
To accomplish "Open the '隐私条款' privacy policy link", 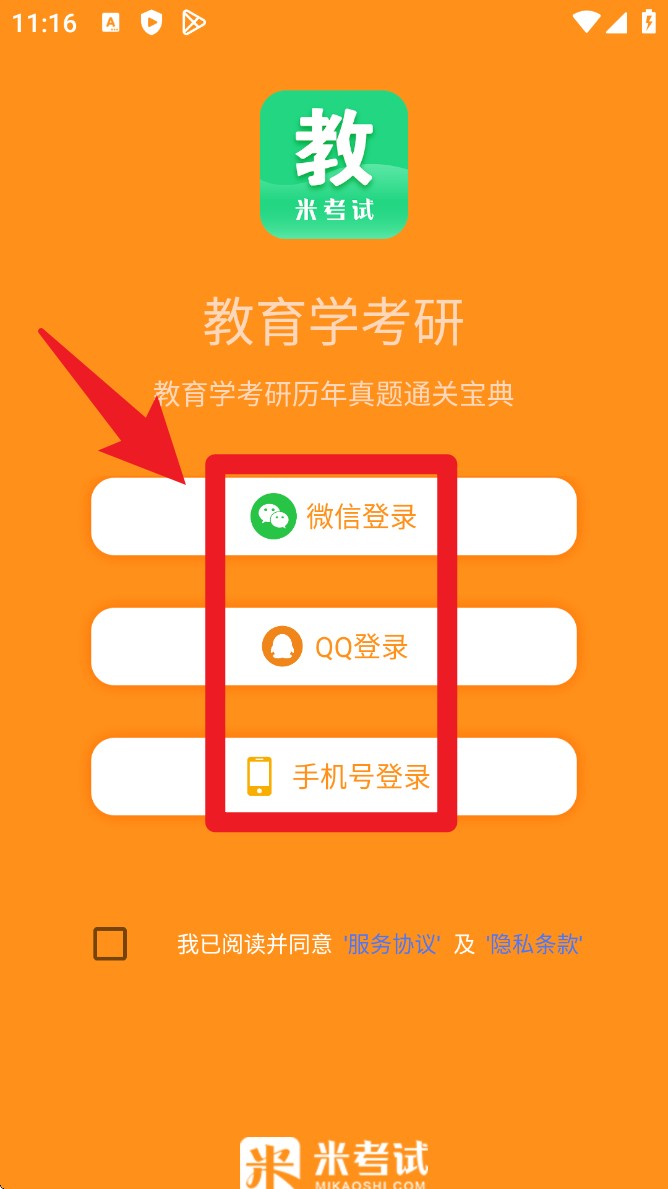I will tap(534, 944).
